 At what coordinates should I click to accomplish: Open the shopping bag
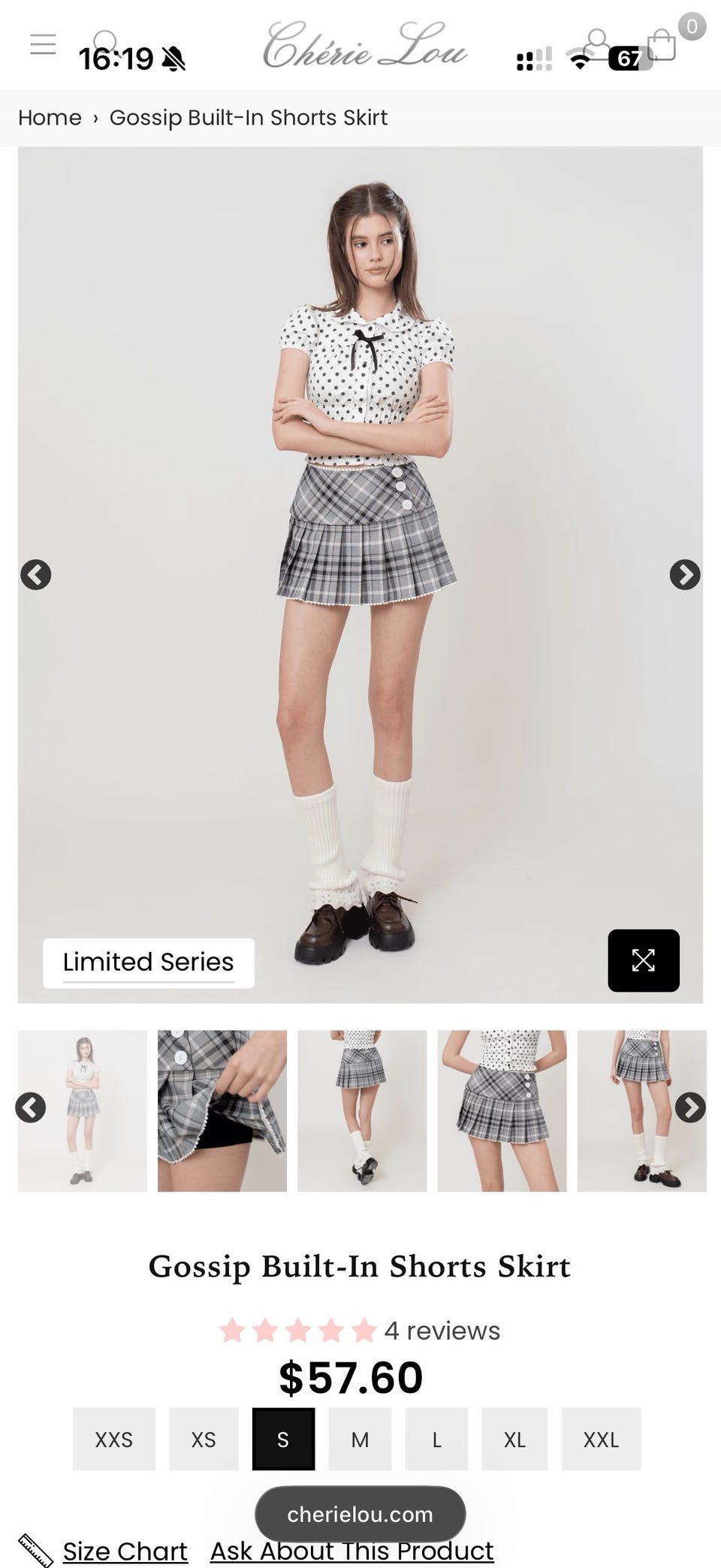pos(662,44)
